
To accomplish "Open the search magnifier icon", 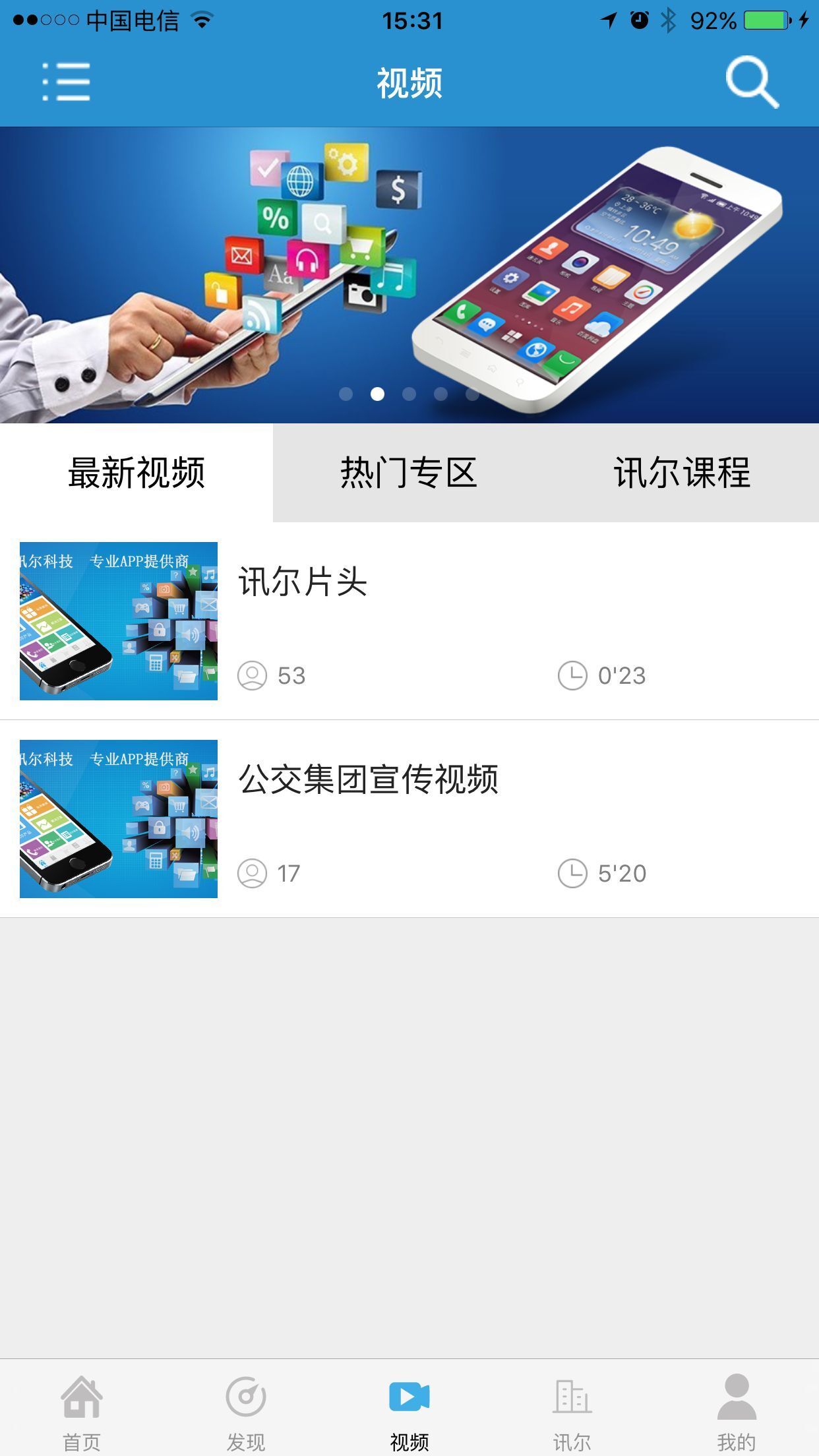I will [x=752, y=82].
